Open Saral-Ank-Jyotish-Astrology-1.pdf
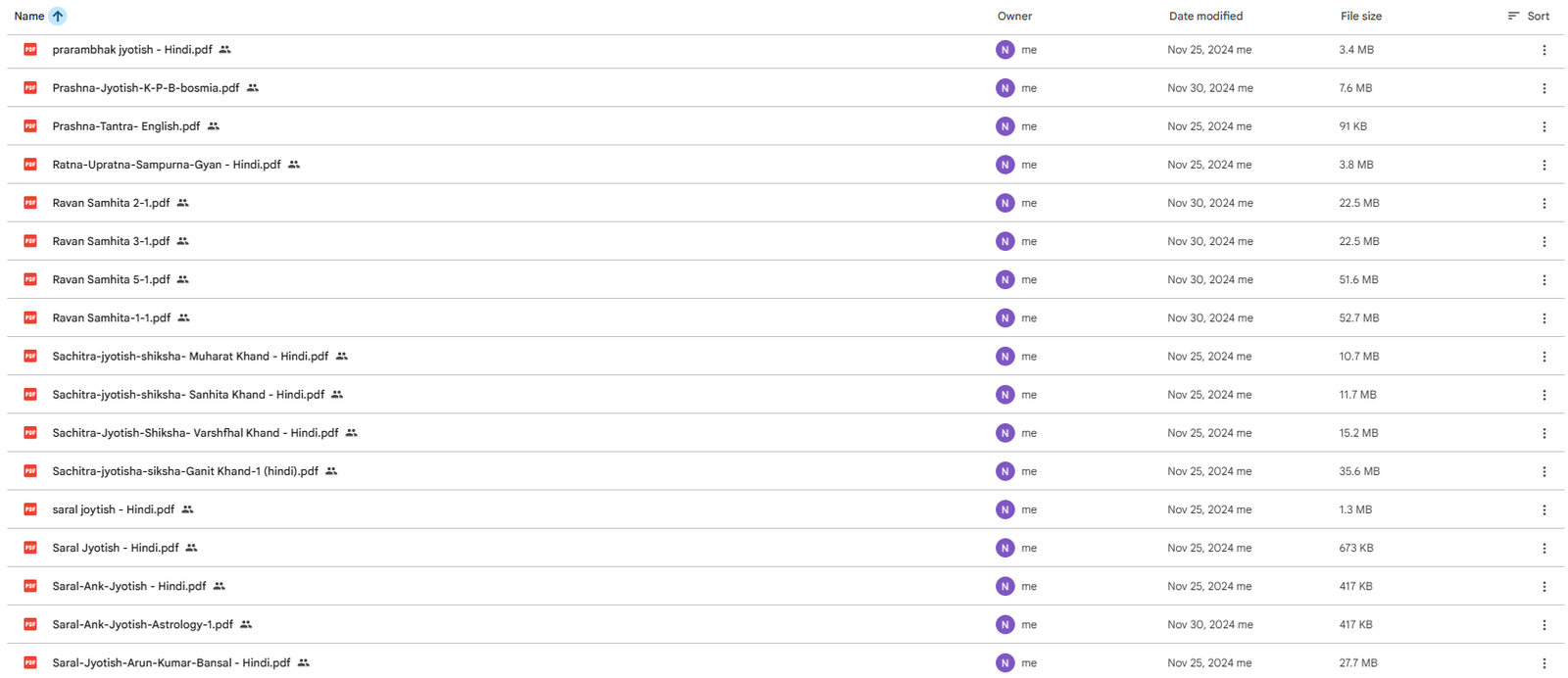1568x678 pixels. tap(143, 624)
